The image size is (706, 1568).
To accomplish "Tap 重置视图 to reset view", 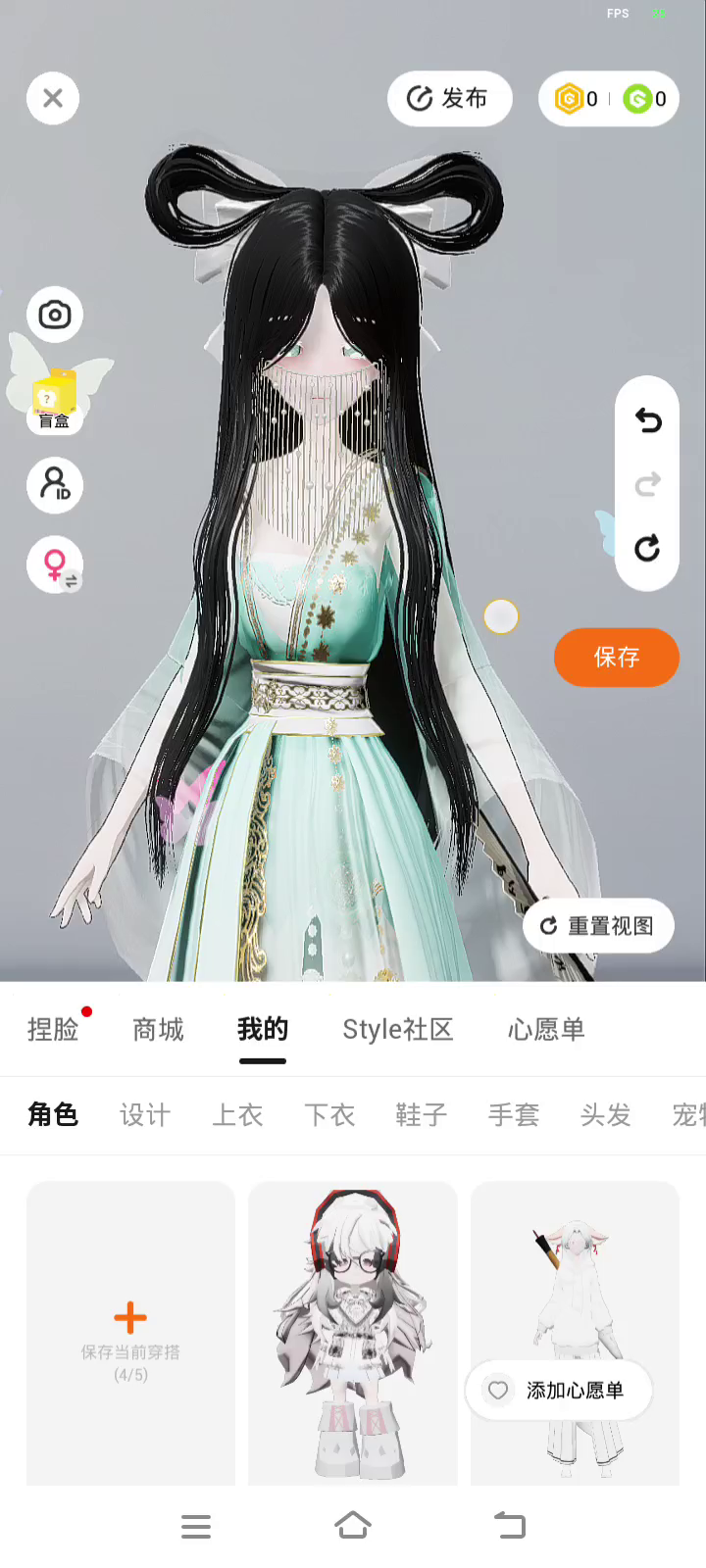I will [598, 926].
